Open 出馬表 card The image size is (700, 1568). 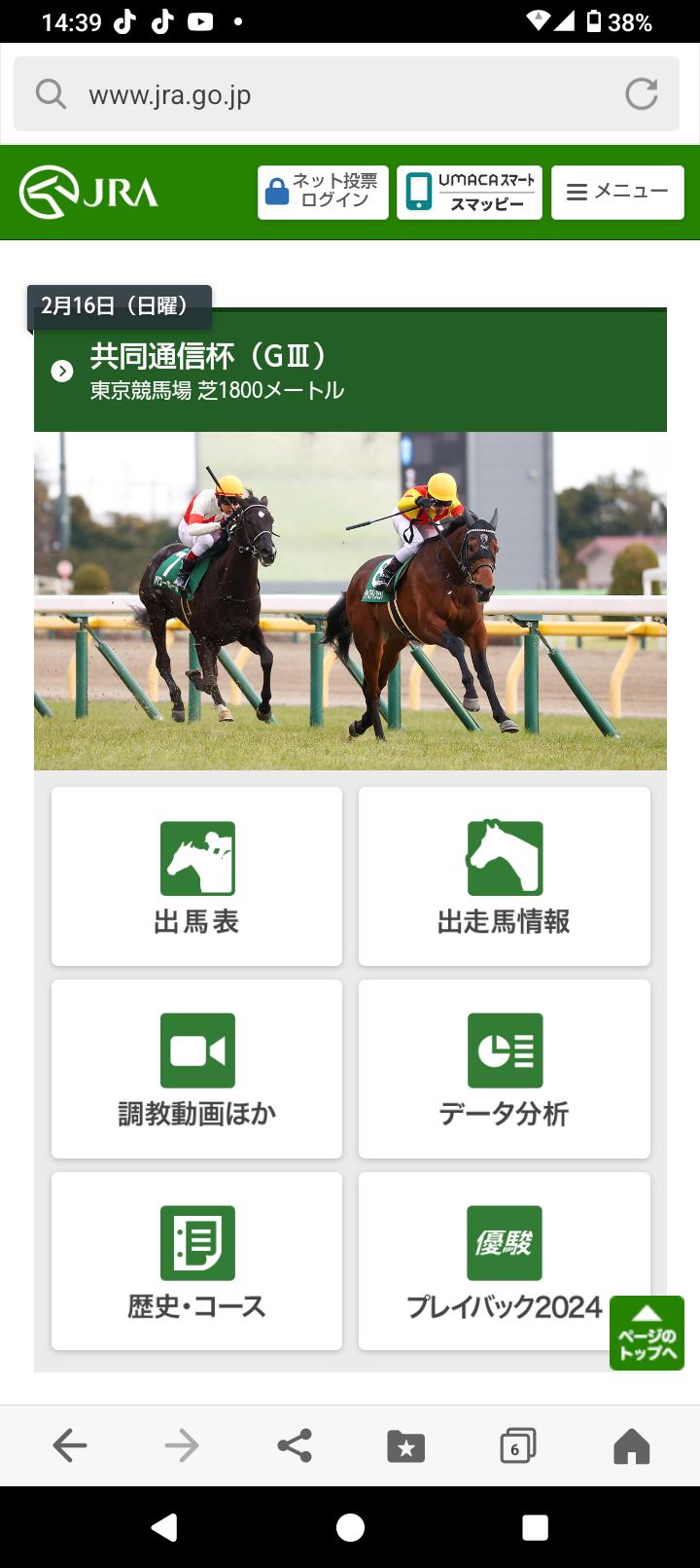196,876
